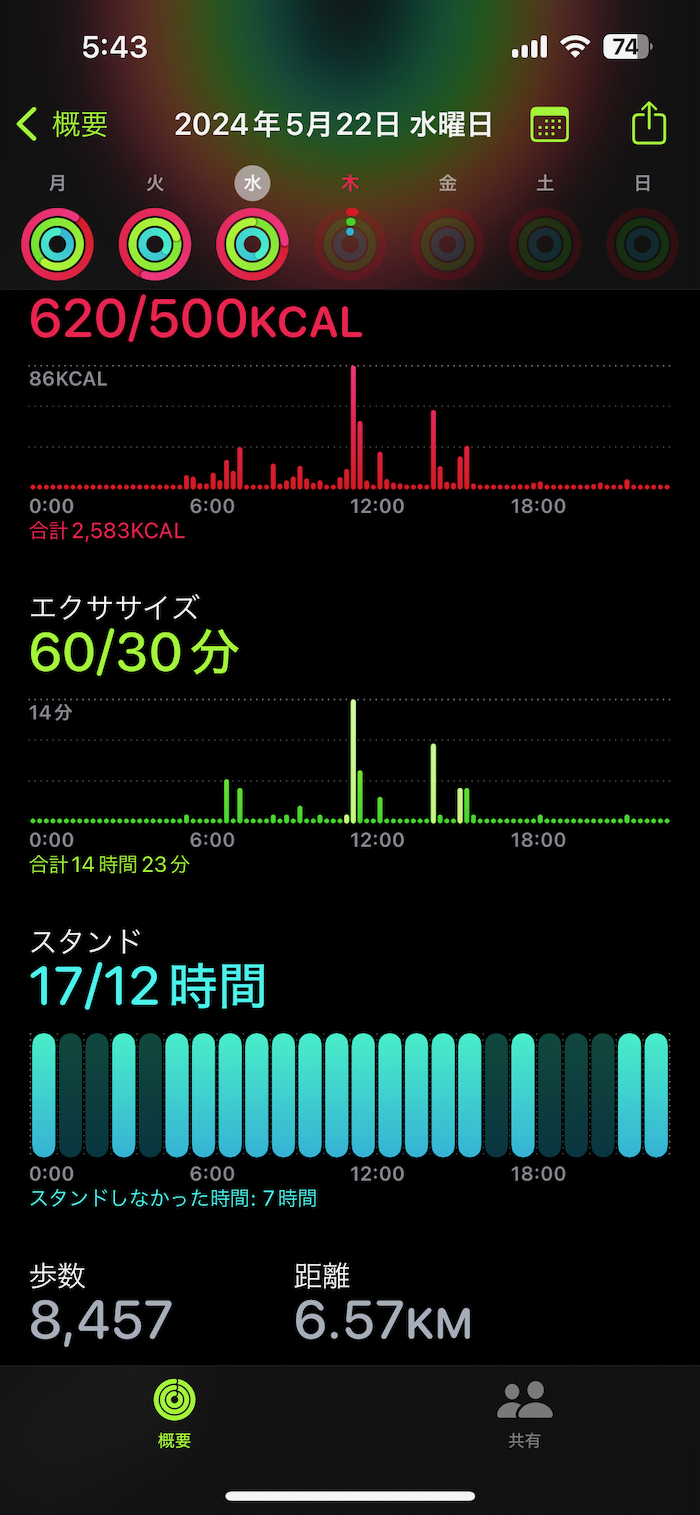Open the calendar date picker
Viewport: 700px width, 1515px height.
click(x=549, y=125)
